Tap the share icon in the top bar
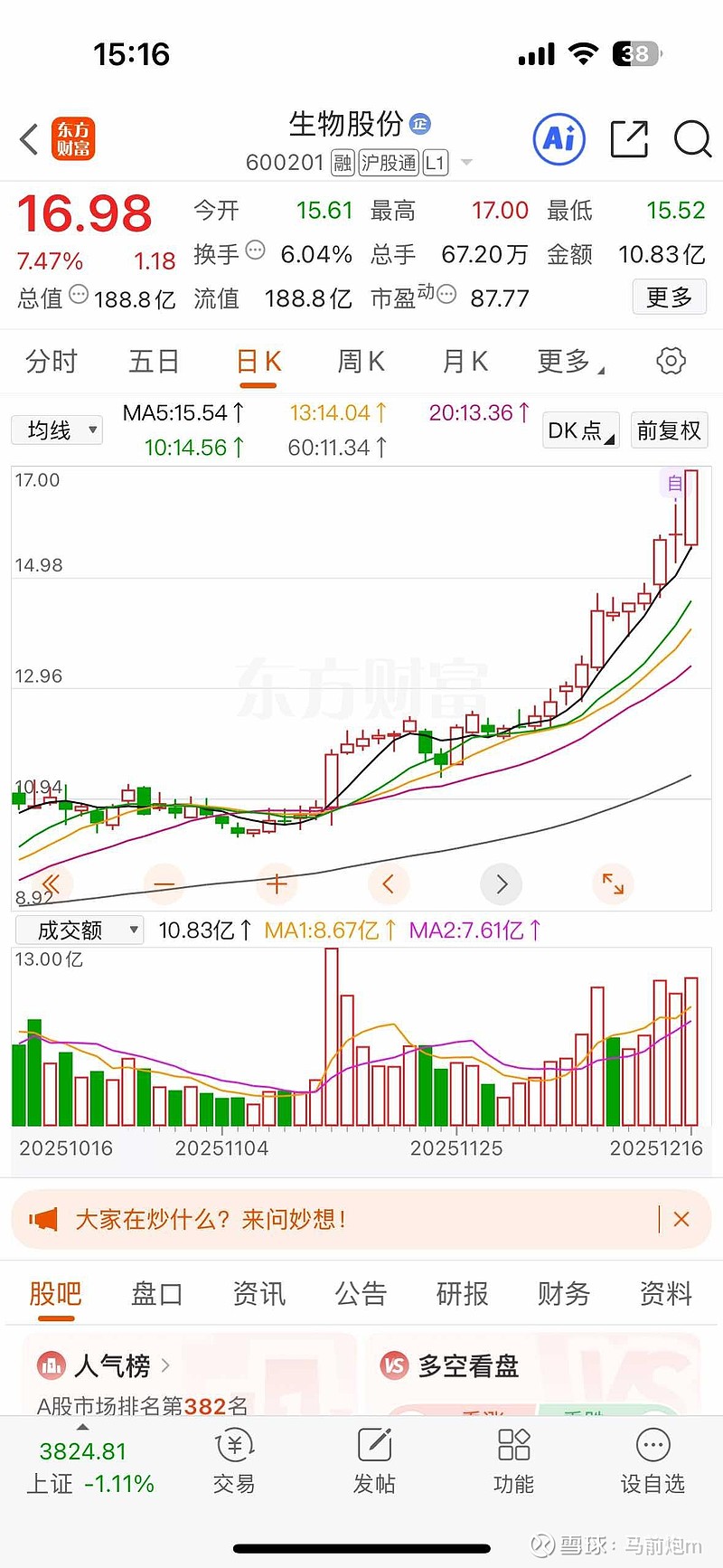The image size is (723, 1568). point(629,139)
